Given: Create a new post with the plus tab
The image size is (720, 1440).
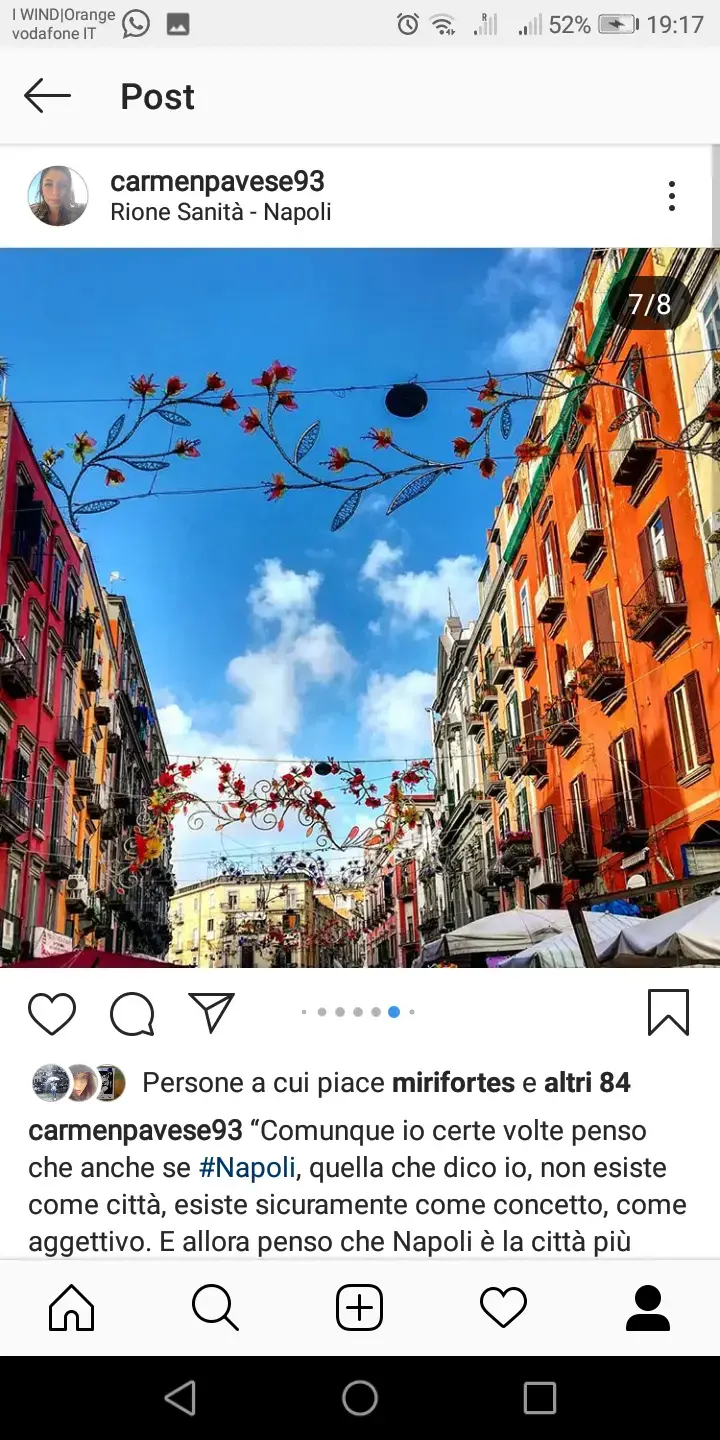Looking at the screenshot, I should (360, 1307).
